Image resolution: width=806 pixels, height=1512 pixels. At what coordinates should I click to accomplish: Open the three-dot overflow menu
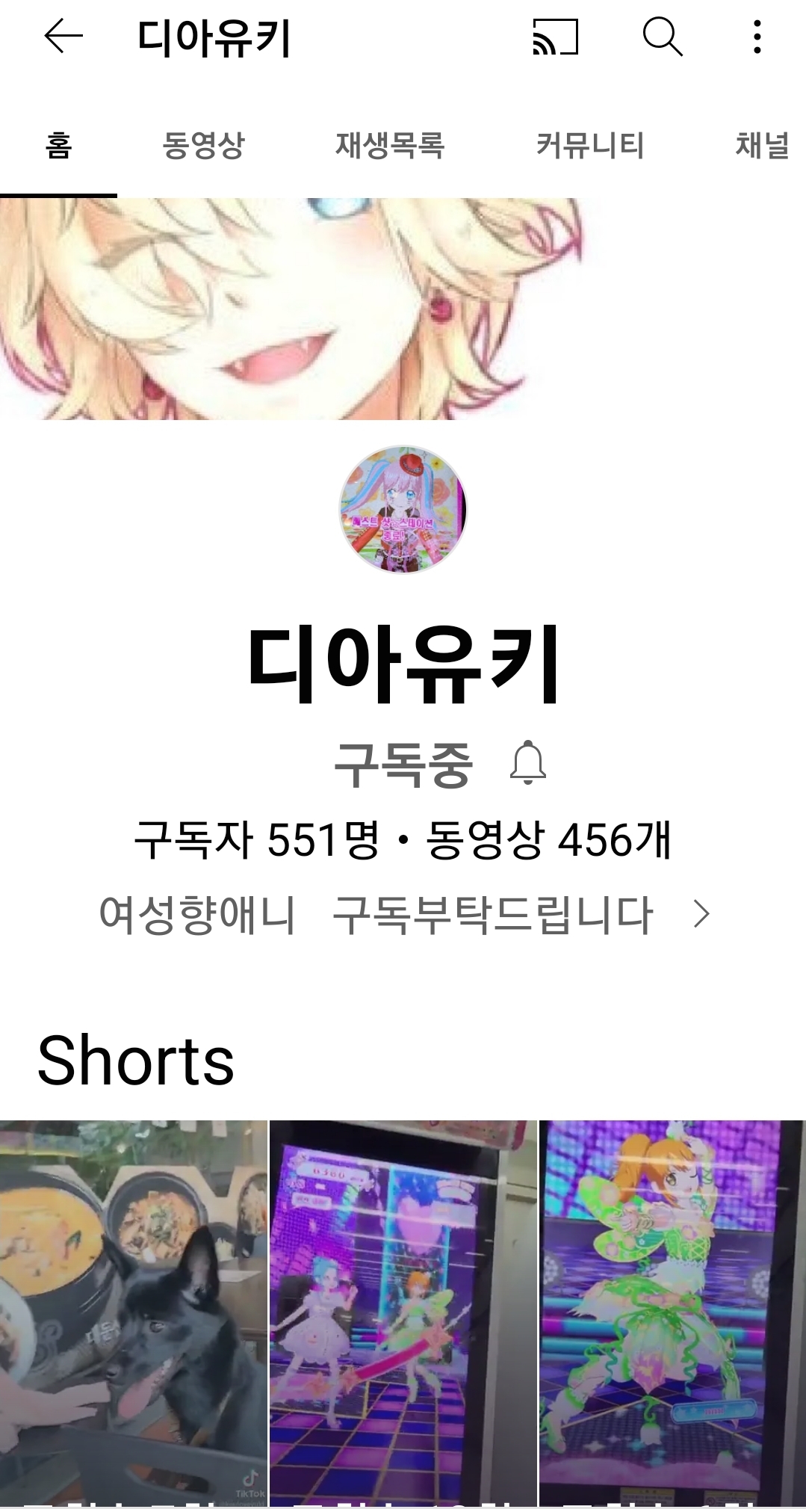pos(757,37)
